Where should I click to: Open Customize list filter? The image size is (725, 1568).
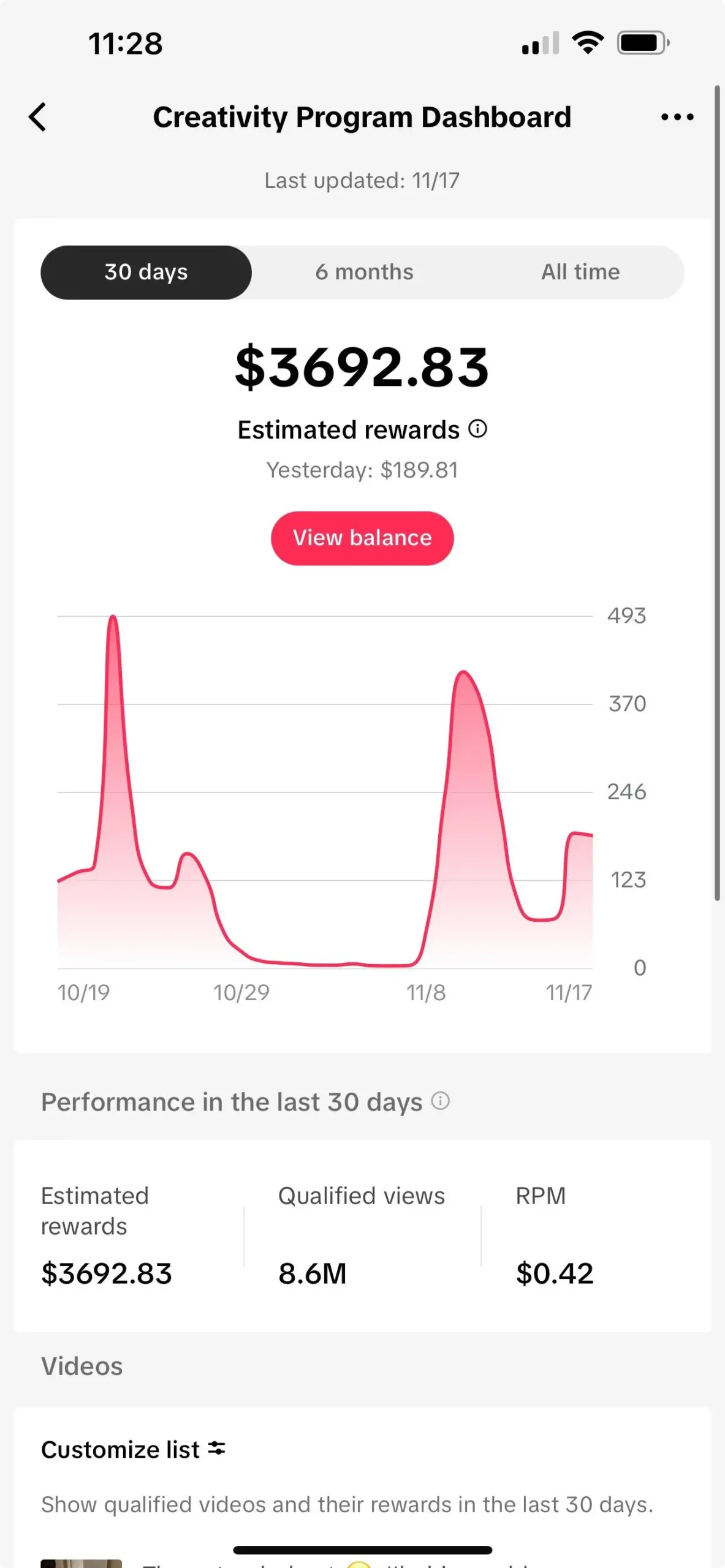(133, 1449)
